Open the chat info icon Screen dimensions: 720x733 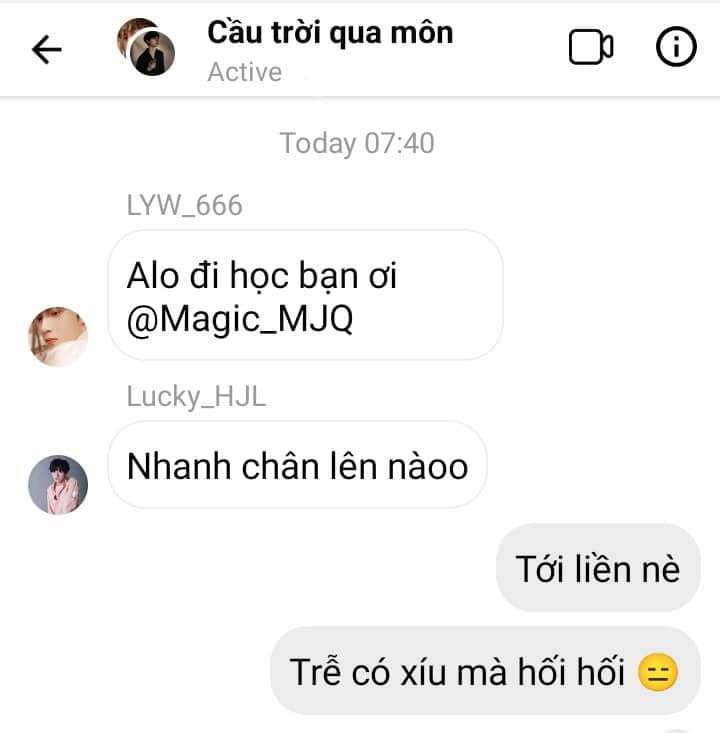coord(675,47)
